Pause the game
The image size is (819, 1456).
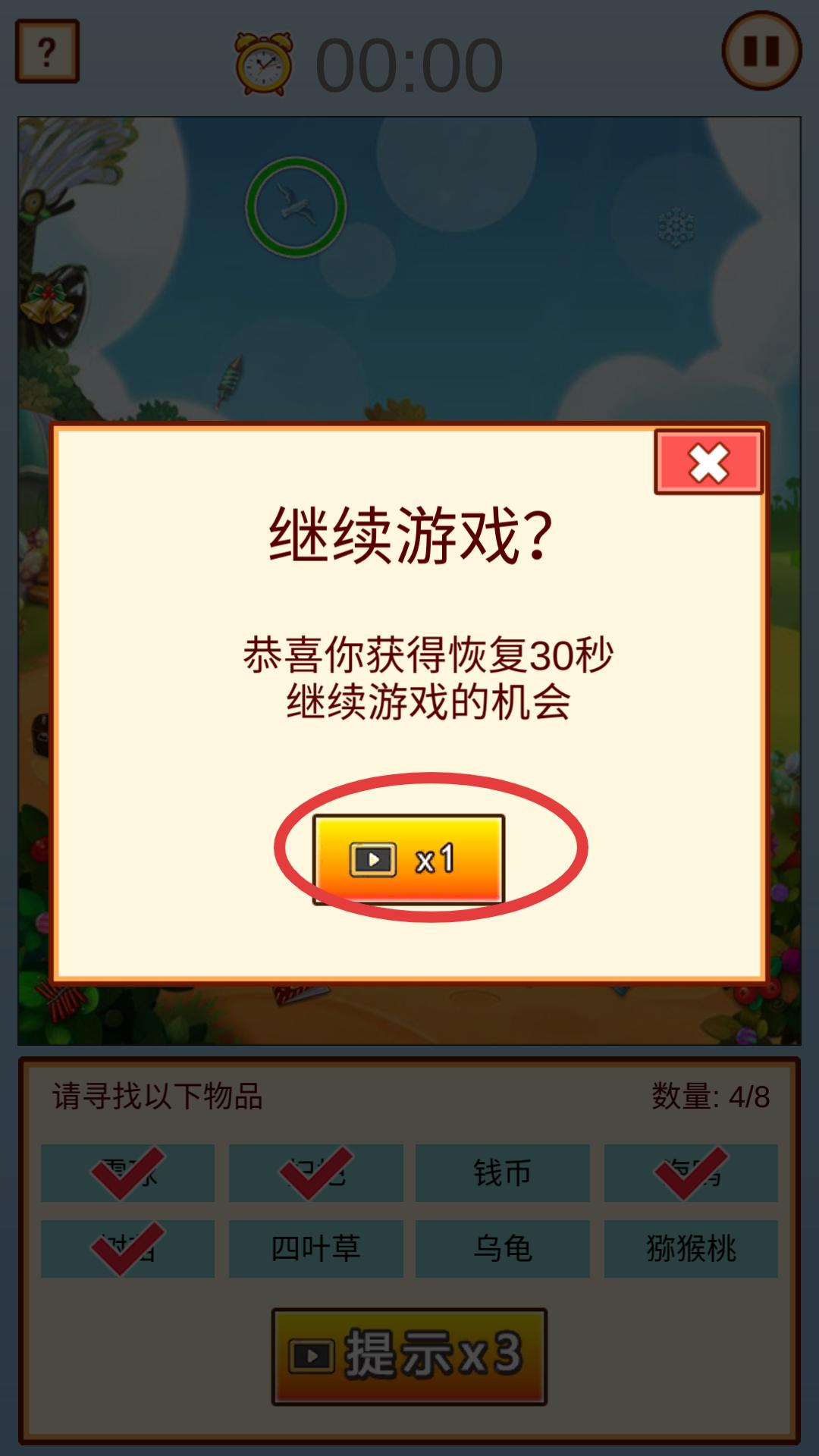(761, 52)
